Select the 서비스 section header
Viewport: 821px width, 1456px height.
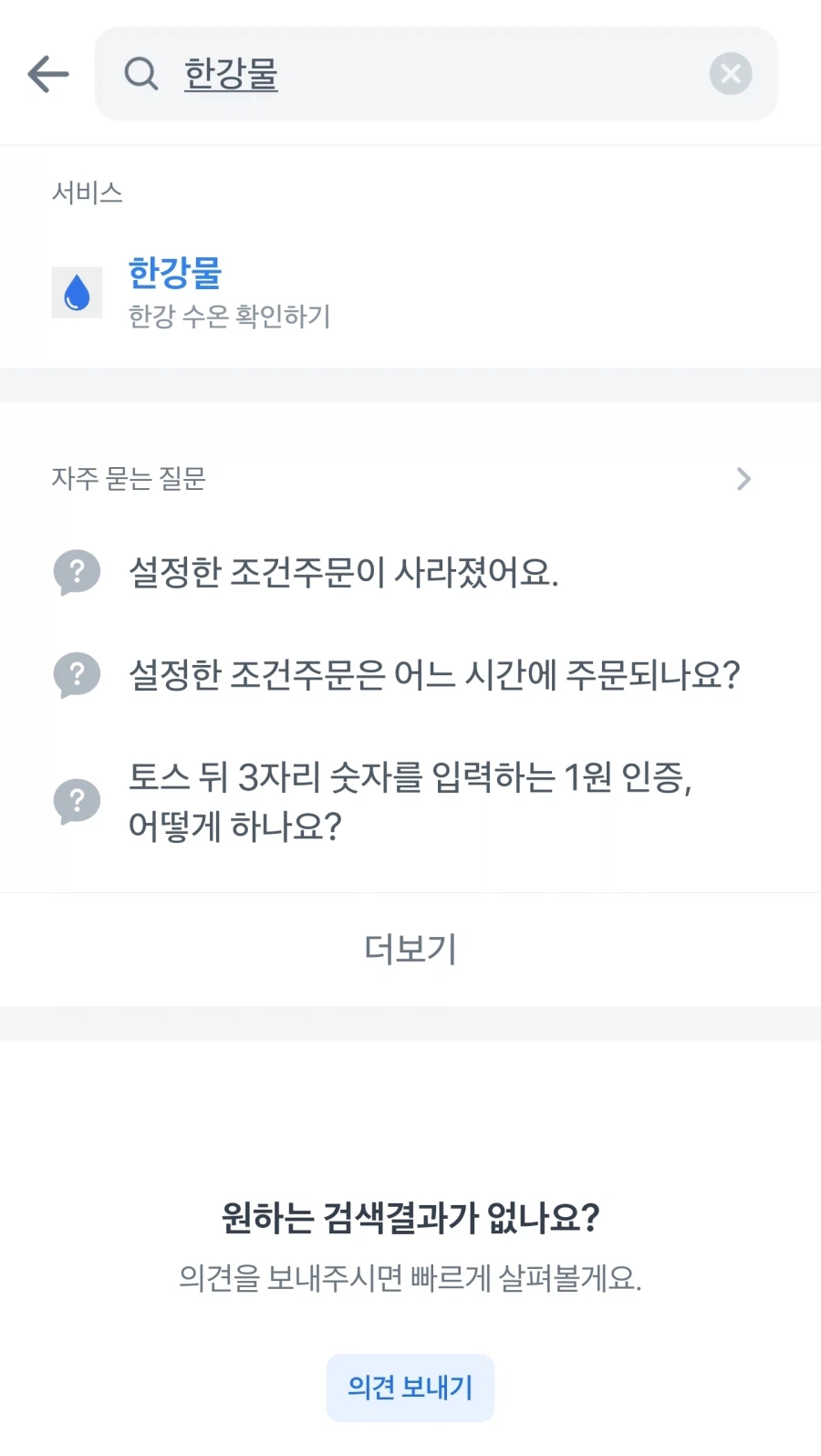point(88,192)
